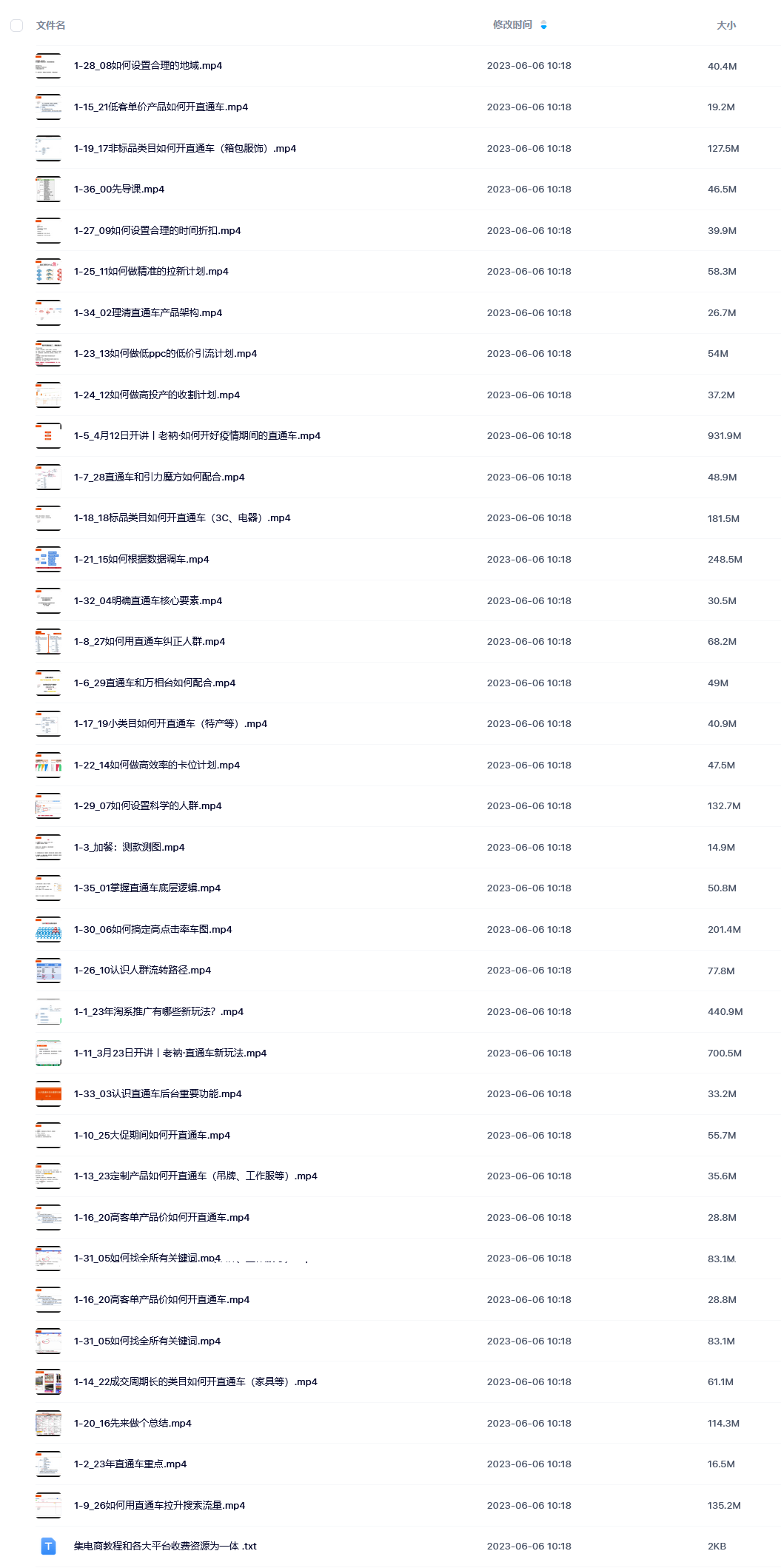This screenshot has width=781, height=1568.
Task: Open 1-3_加餐:测款测图.mp4
Action: click(x=130, y=848)
